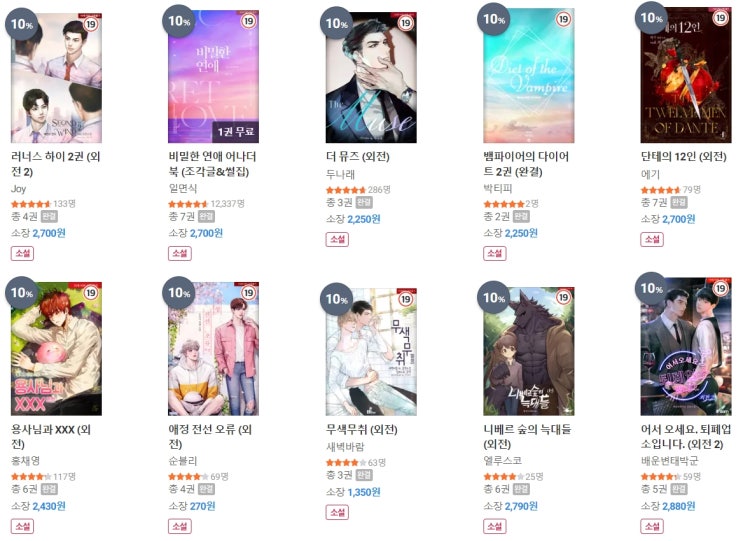This screenshot has height=541, width=743.
Task: View author 박티피's page
Action: [x=498, y=188]
